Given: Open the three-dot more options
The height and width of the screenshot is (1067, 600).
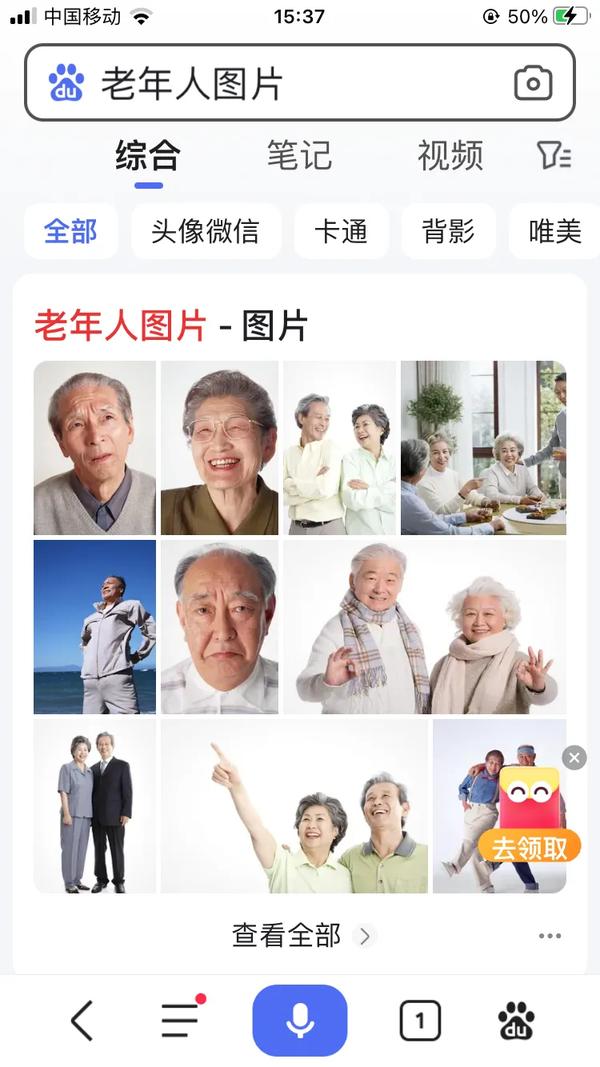Looking at the screenshot, I should 550,936.
